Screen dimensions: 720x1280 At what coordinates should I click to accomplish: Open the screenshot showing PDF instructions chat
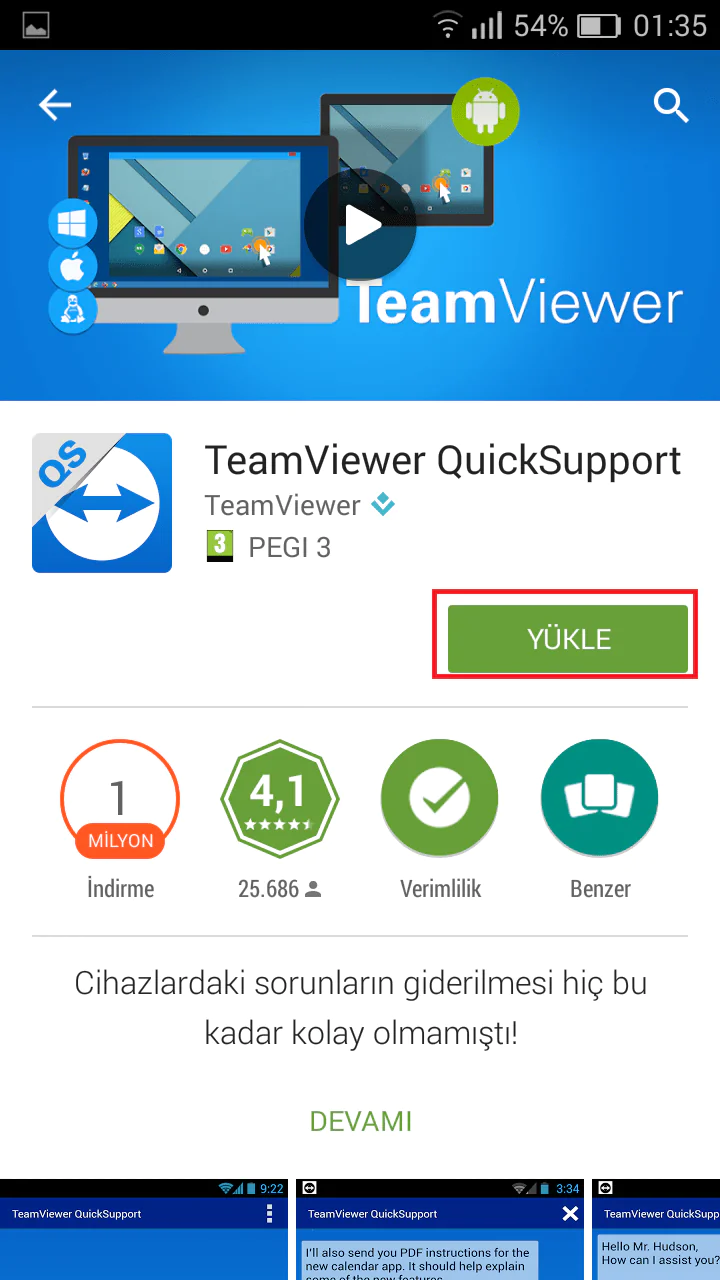[438, 1230]
